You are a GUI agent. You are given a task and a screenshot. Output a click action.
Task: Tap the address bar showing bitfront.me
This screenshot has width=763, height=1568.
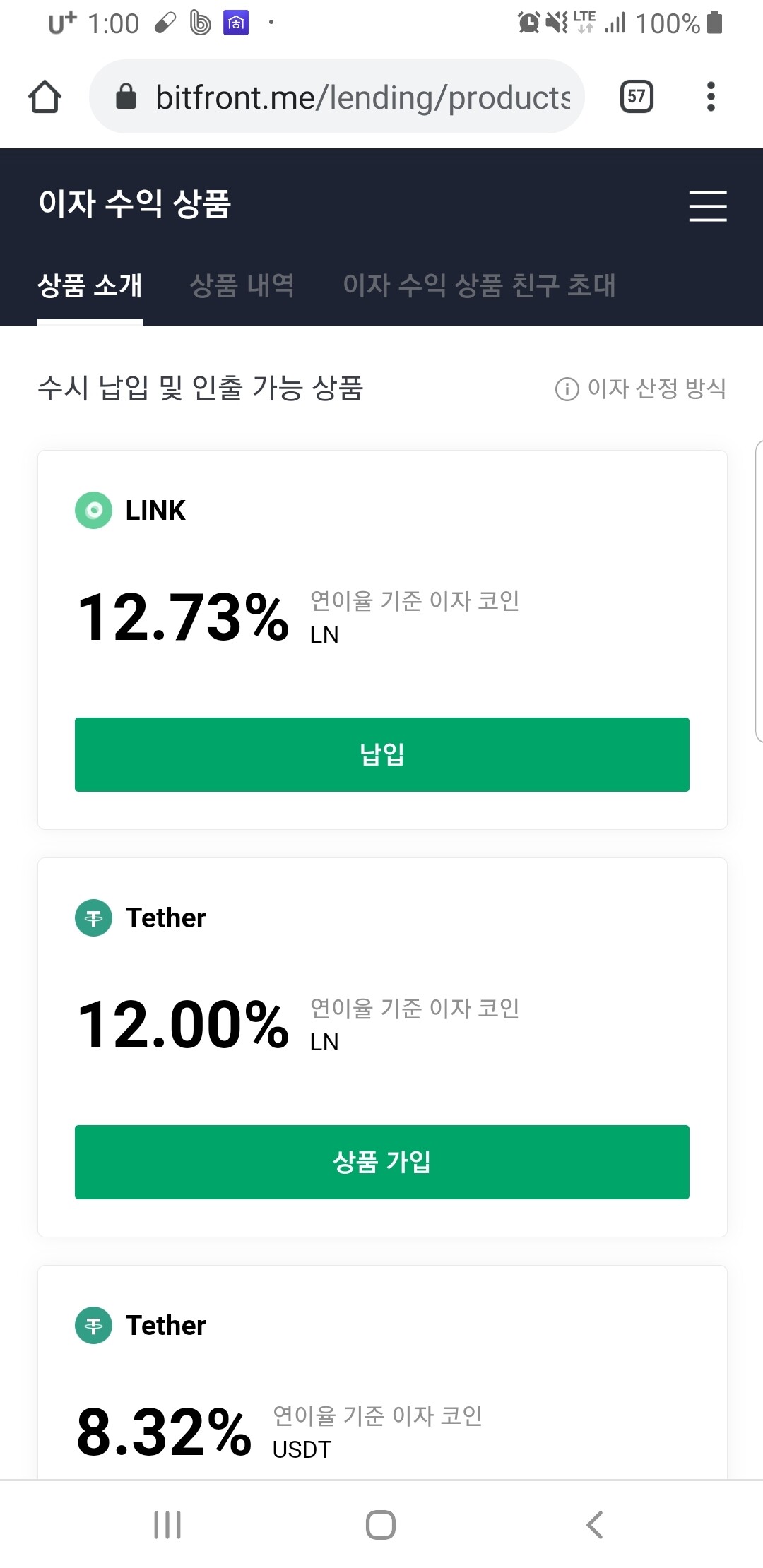[353, 97]
